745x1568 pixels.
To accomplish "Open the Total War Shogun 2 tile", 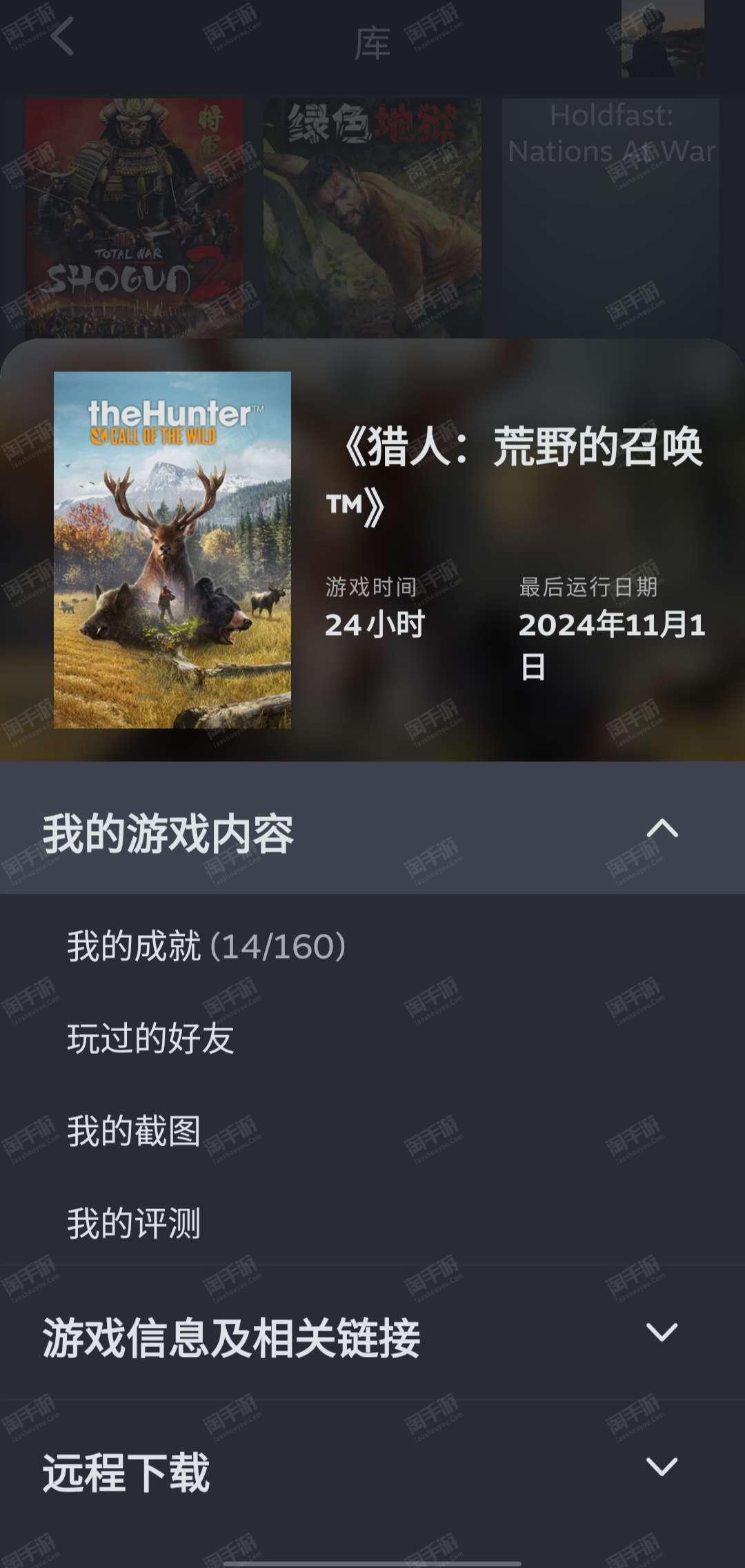I will 134,218.
